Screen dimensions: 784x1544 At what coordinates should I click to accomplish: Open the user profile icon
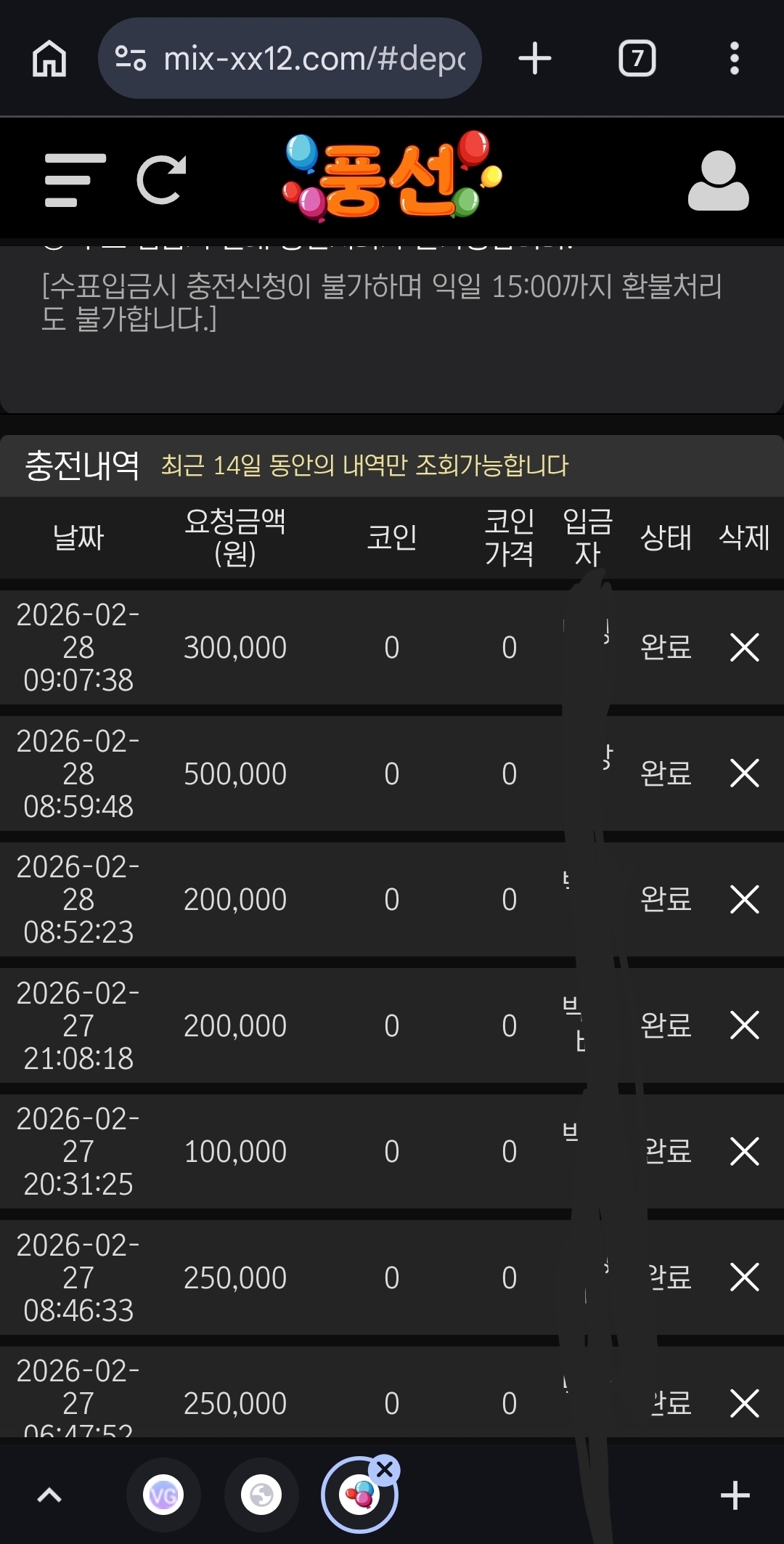(x=718, y=181)
